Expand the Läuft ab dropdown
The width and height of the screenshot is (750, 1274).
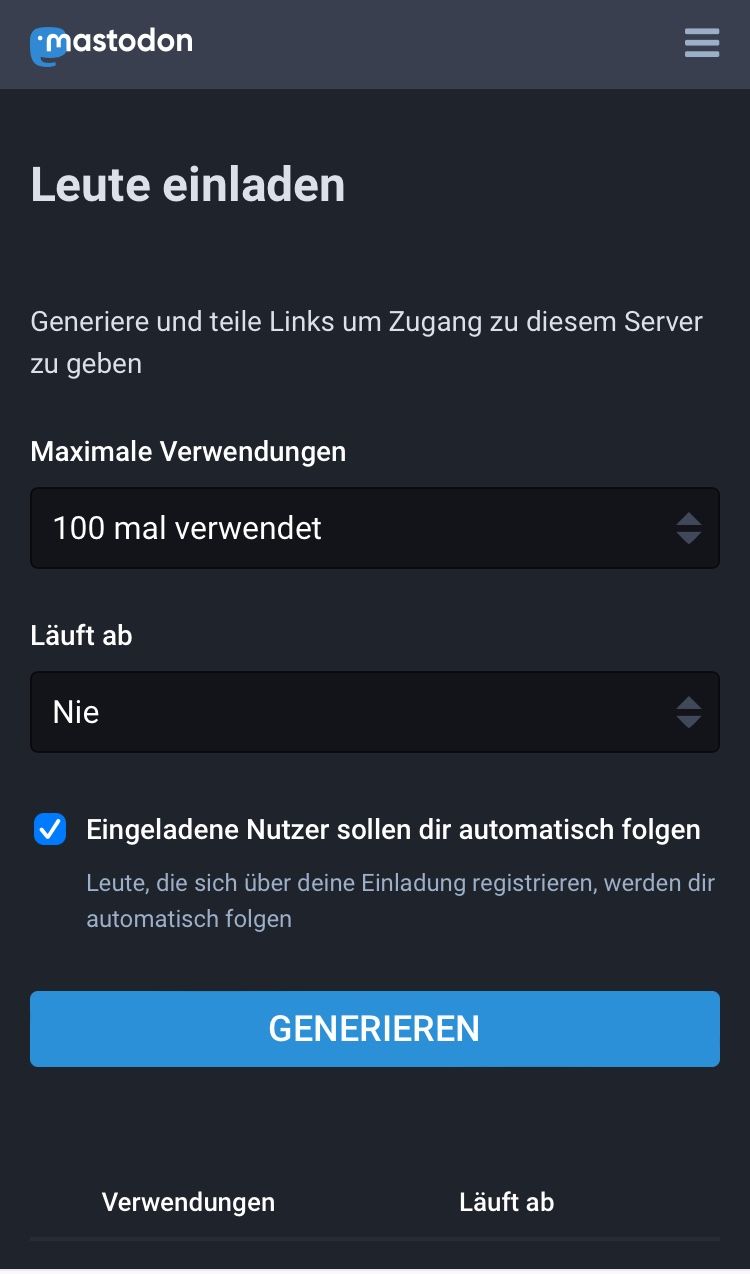coord(375,712)
